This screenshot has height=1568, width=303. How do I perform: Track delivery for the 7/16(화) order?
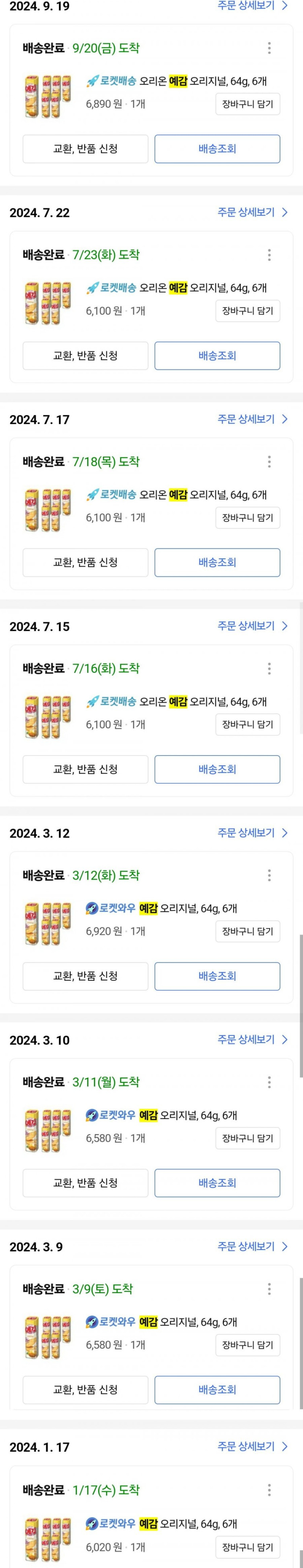(217, 769)
